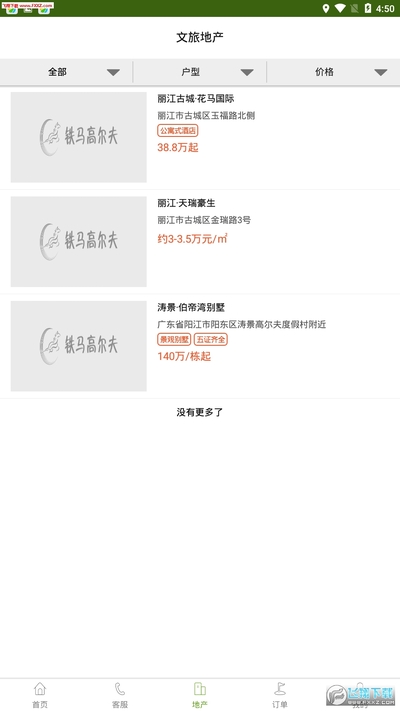
Task: Switch to the 首页 tab
Action: (x=40, y=695)
